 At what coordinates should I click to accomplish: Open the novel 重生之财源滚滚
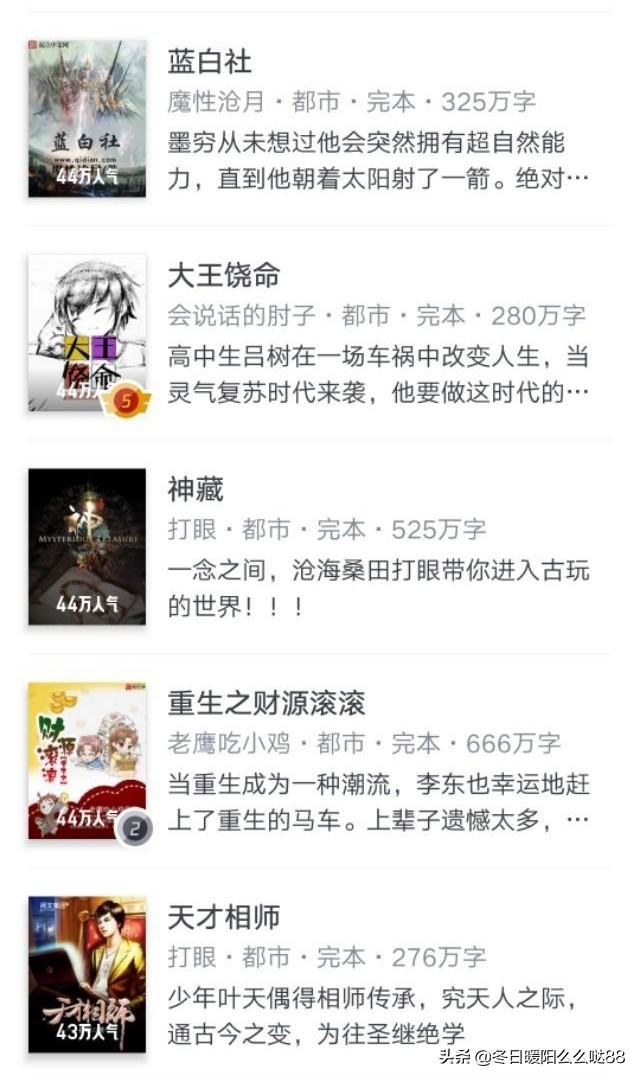coord(320,760)
